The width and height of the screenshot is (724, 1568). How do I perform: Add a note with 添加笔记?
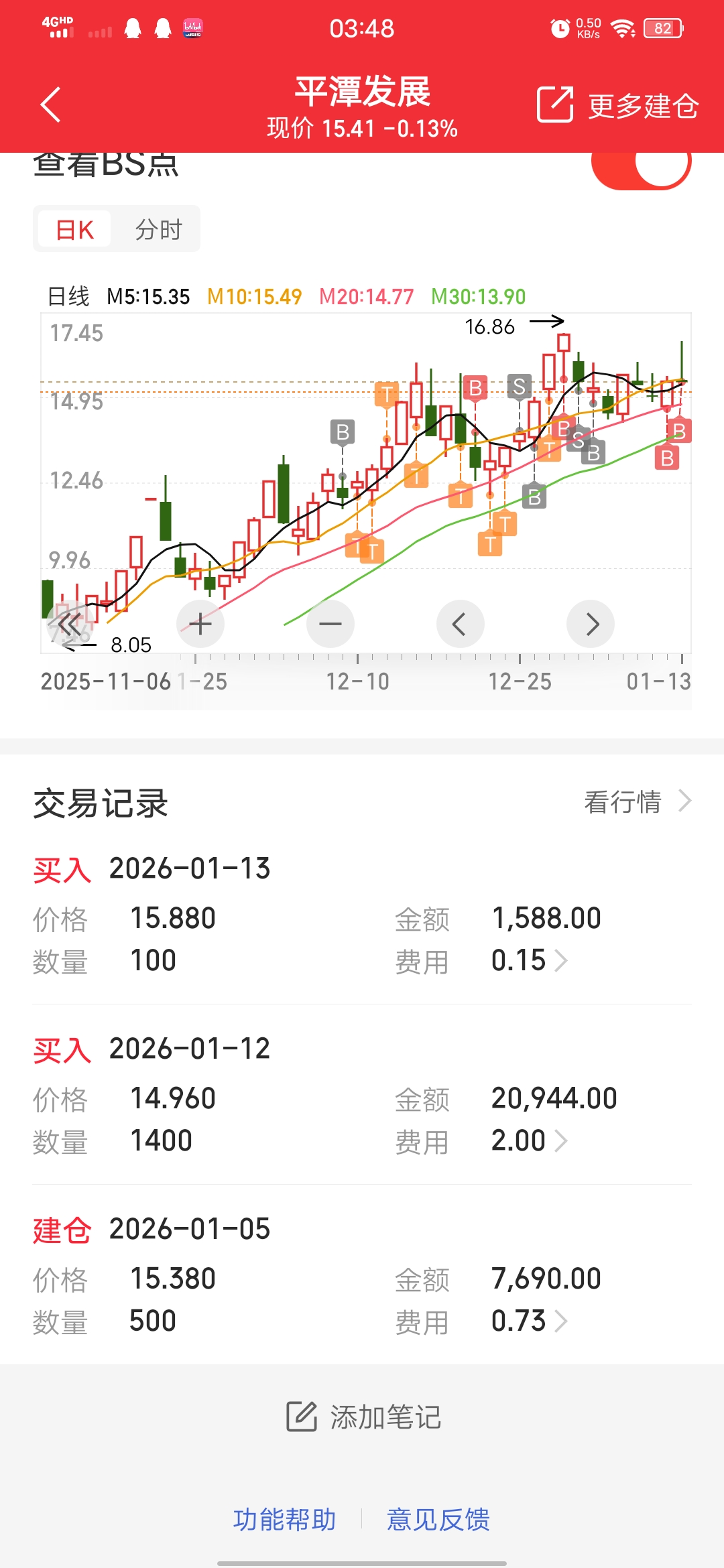click(x=363, y=1417)
